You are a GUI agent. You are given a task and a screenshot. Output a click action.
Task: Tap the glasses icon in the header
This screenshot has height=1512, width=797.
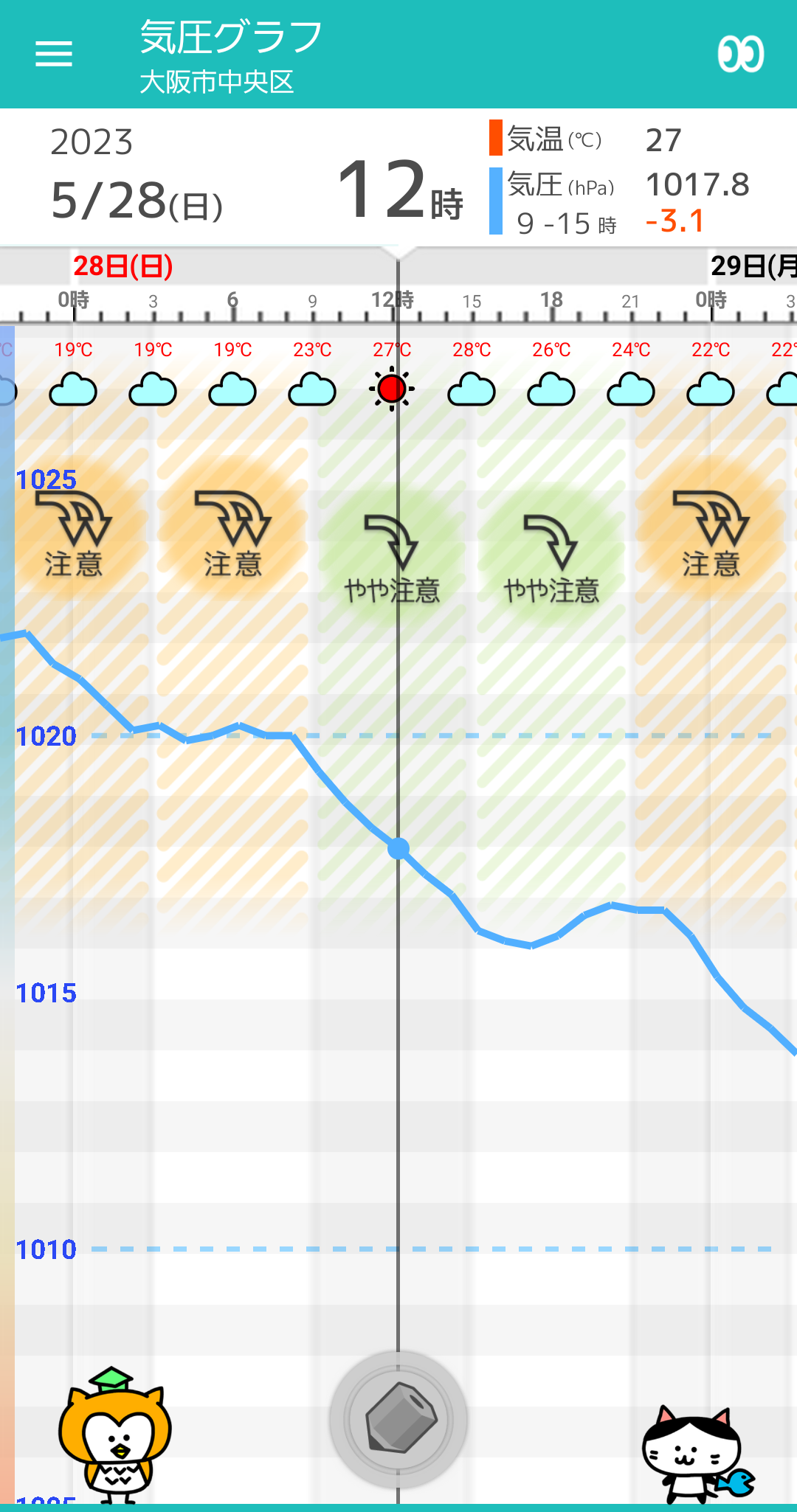740,54
